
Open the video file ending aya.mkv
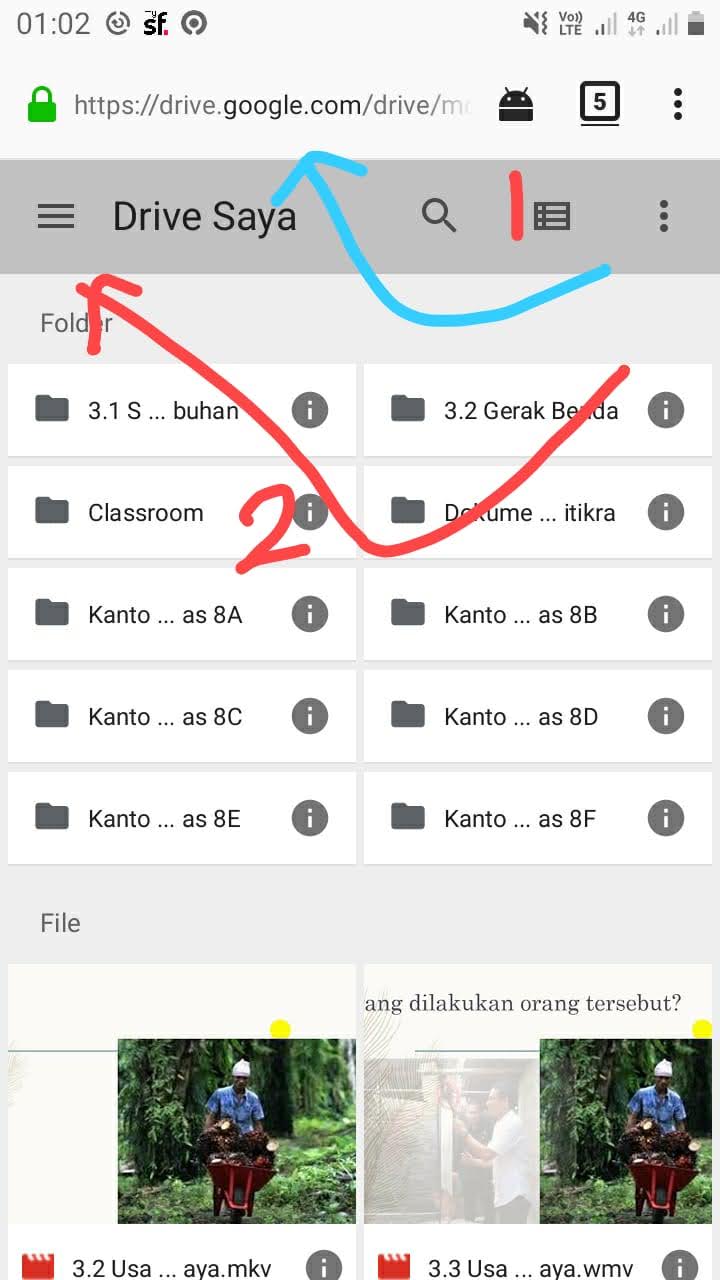(x=182, y=1122)
